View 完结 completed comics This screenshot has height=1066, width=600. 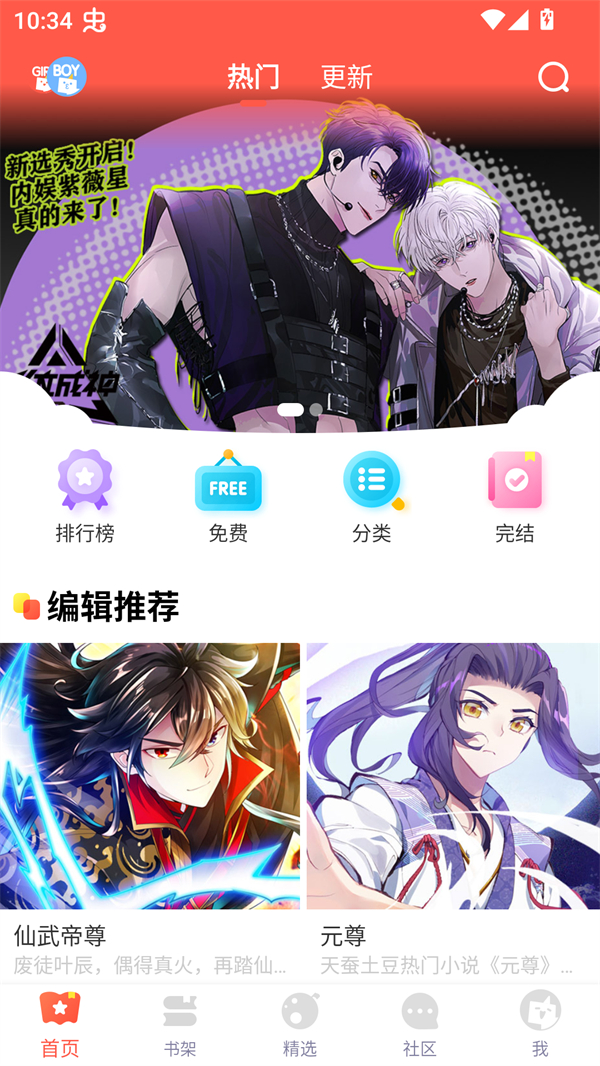coord(515,496)
